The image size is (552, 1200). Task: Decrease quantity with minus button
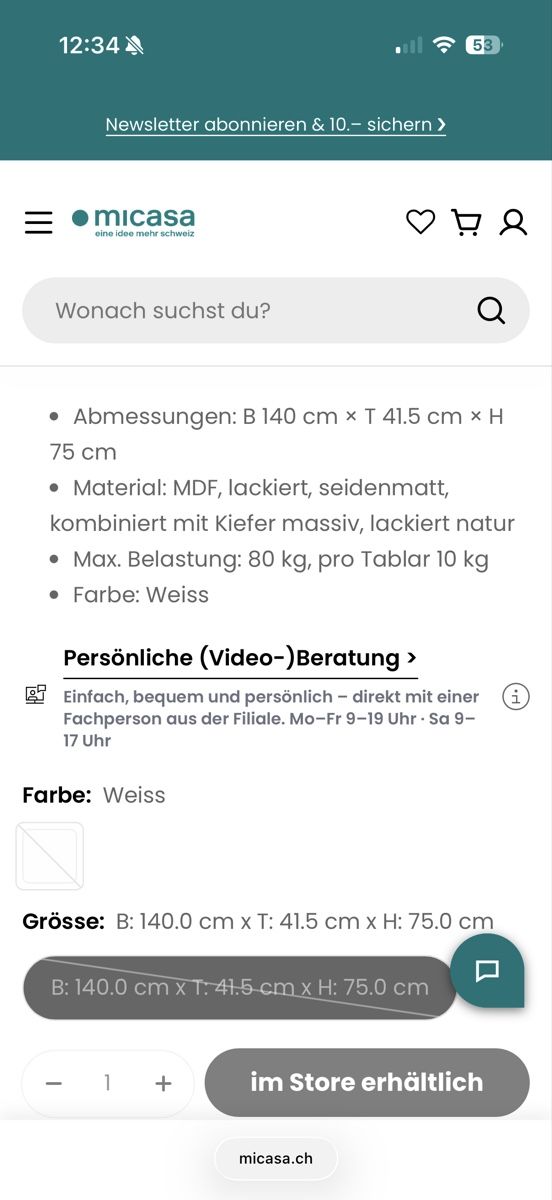[x=54, y=1083]
